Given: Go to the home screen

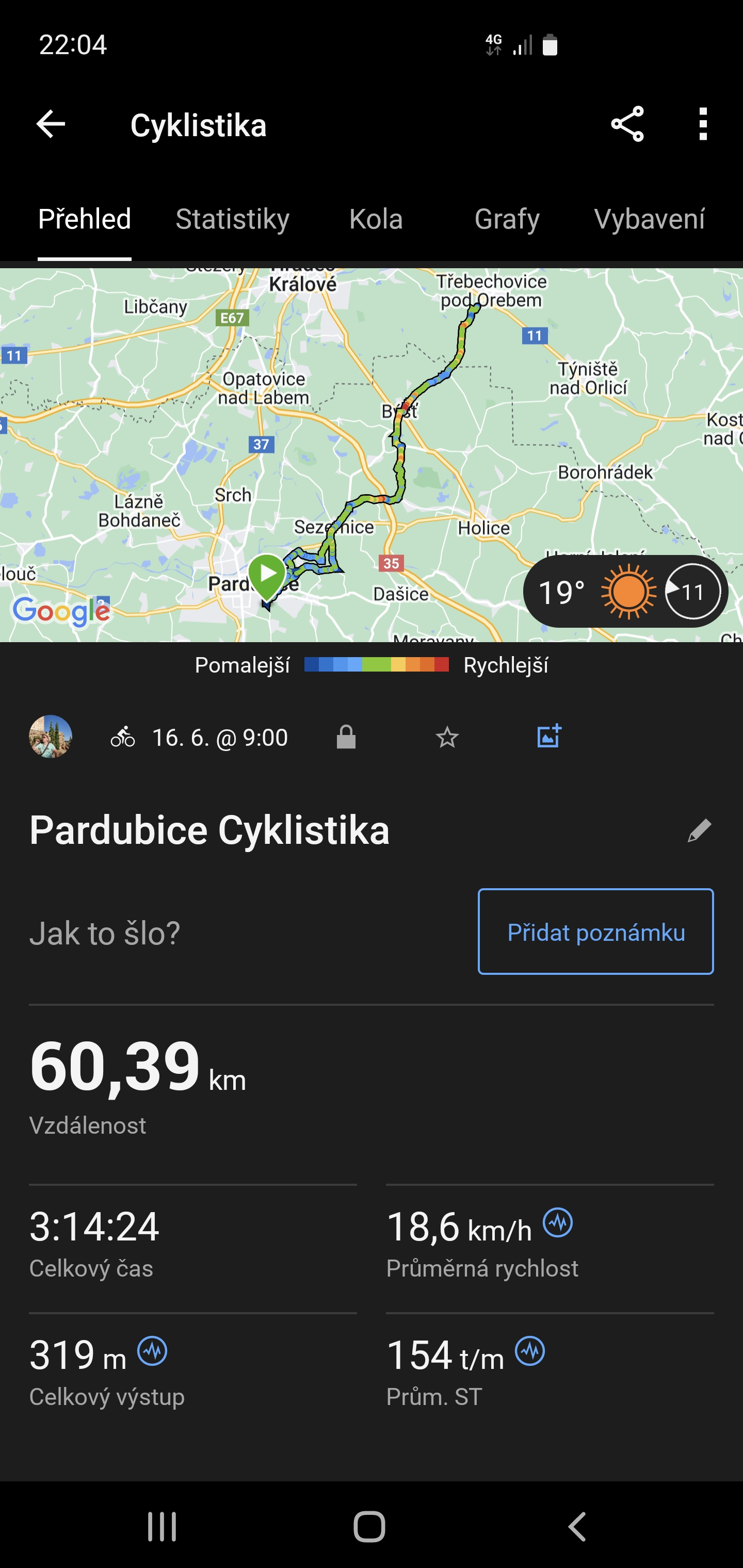Looking at the screenshot, I should pos(369,1527).
